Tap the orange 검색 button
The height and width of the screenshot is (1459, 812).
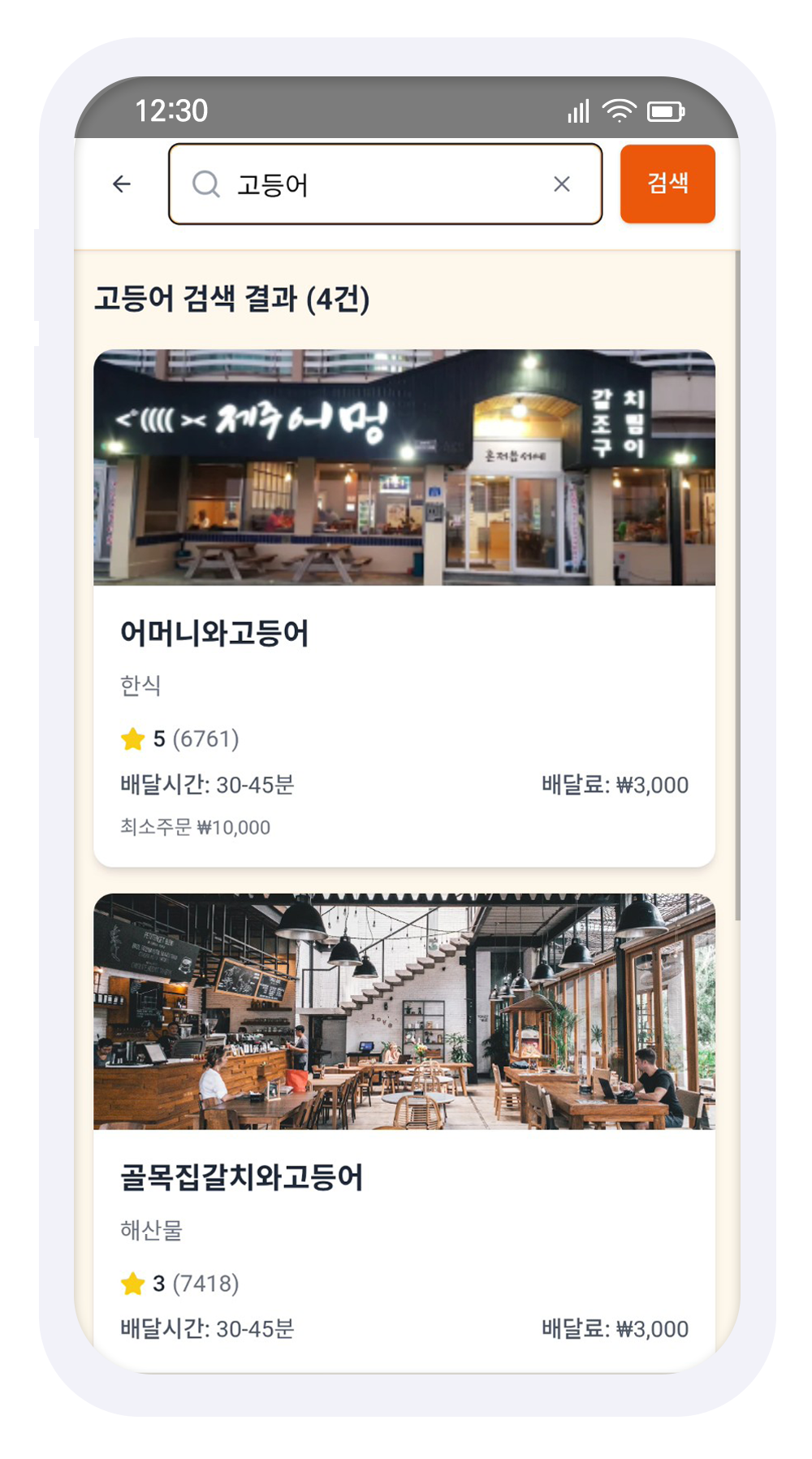click(x=667, y=184)
